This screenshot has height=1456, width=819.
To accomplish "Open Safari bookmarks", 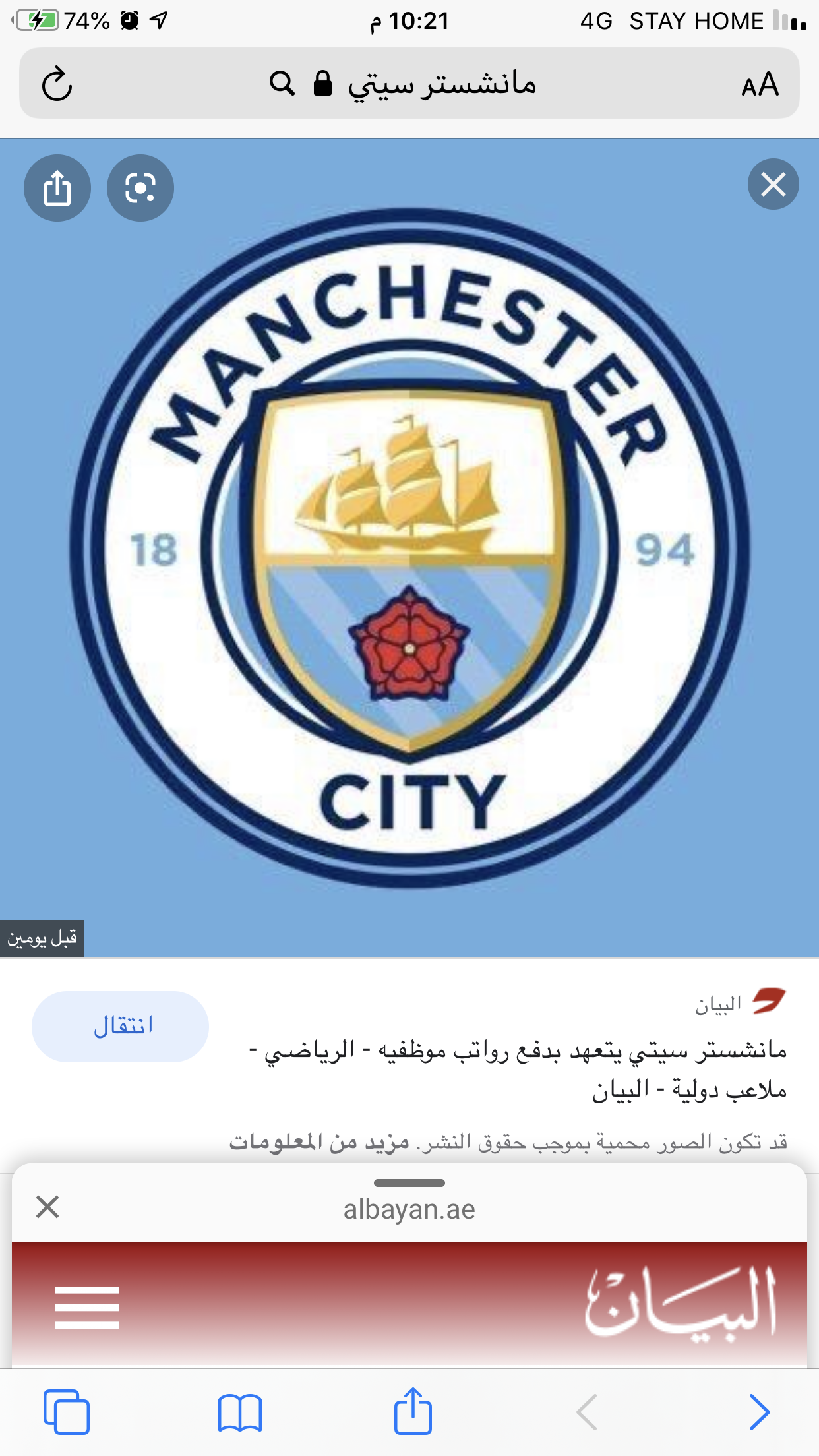I will (x=239, y=1412).
